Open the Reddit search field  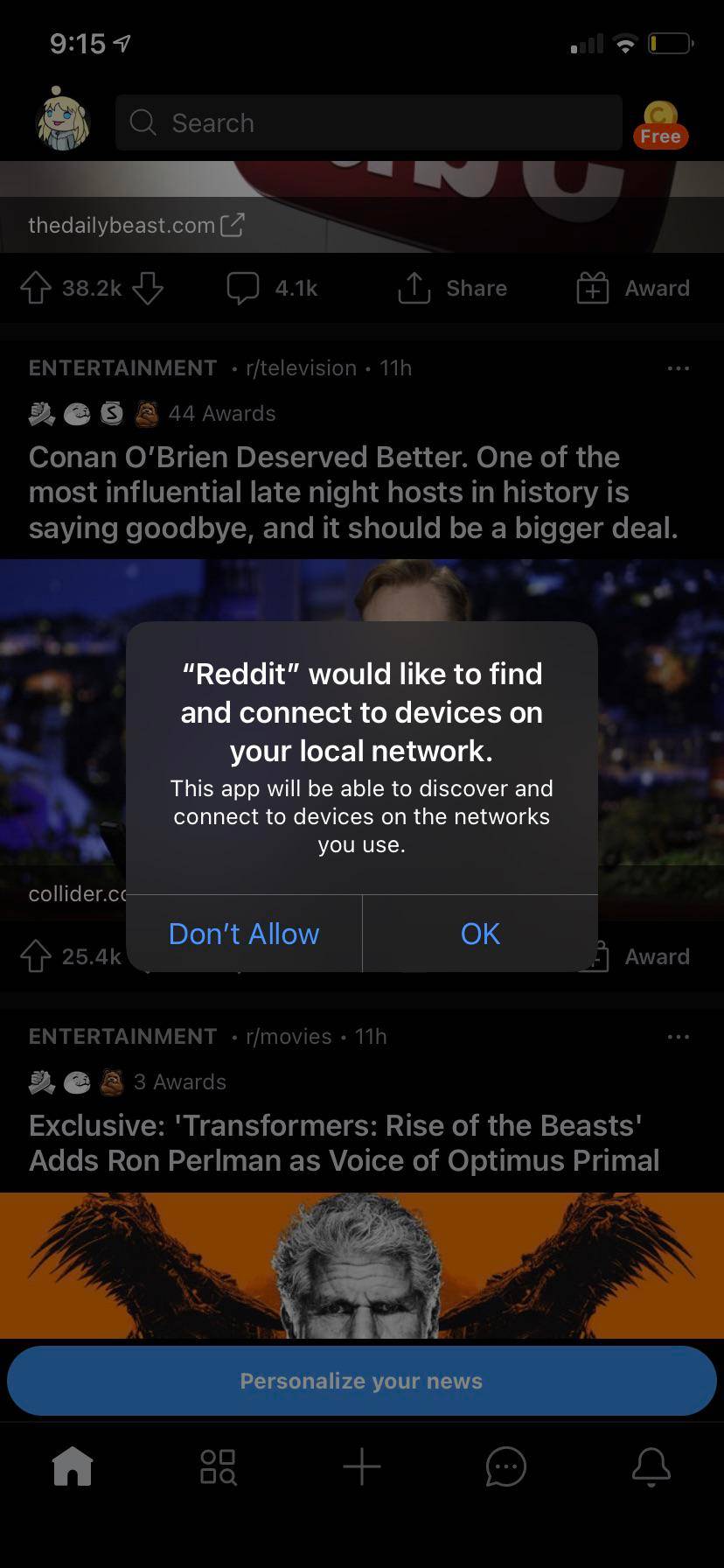368,122
